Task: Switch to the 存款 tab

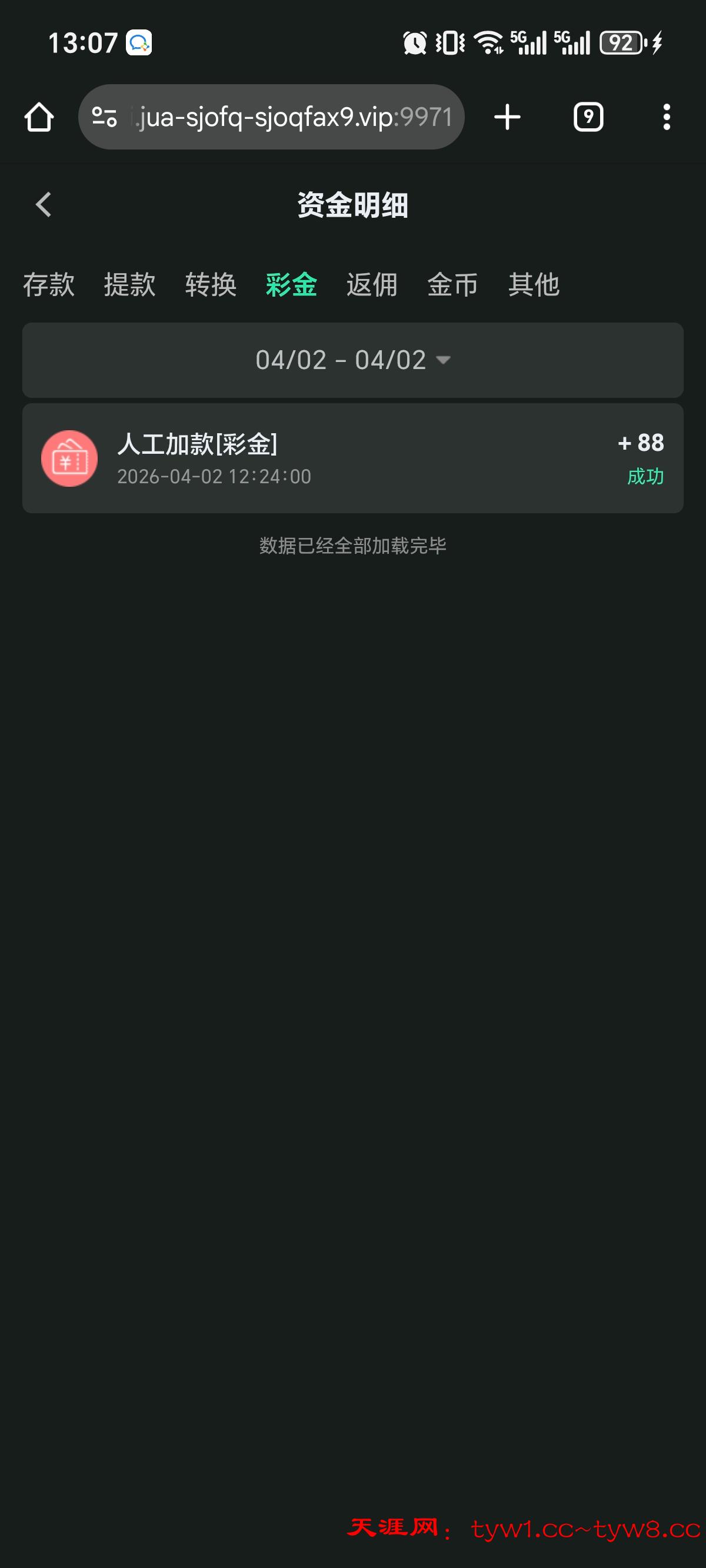Action: click(x=49, y=285)
